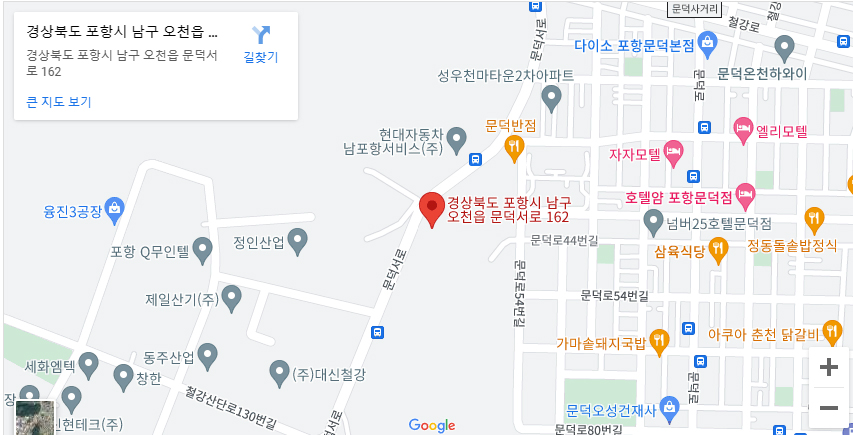This screenshot has width=853, height=435.
Task: Tap the 제일산기(주) marker
Action: pyautogui.click(x=232, y=296)
